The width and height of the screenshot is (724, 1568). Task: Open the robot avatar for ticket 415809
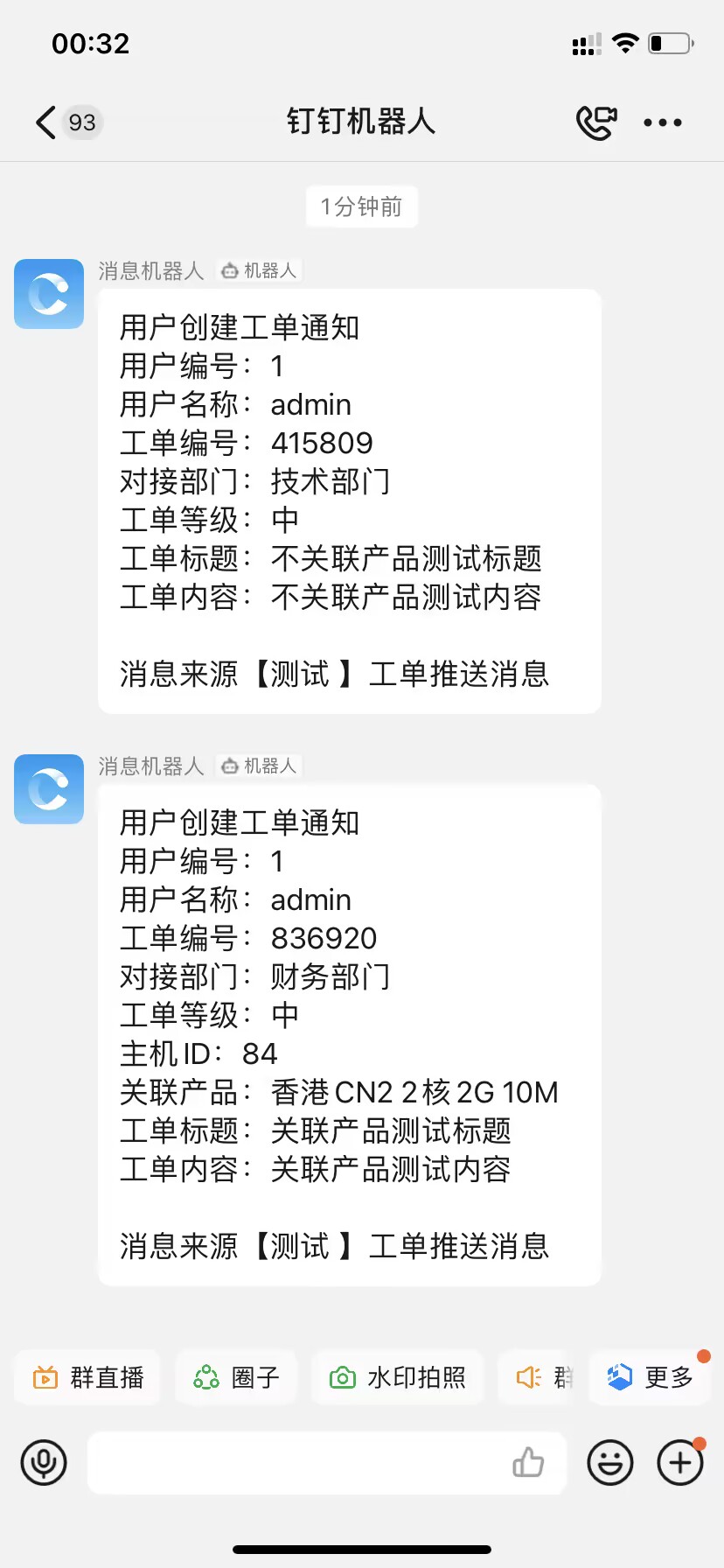[49, 294]
